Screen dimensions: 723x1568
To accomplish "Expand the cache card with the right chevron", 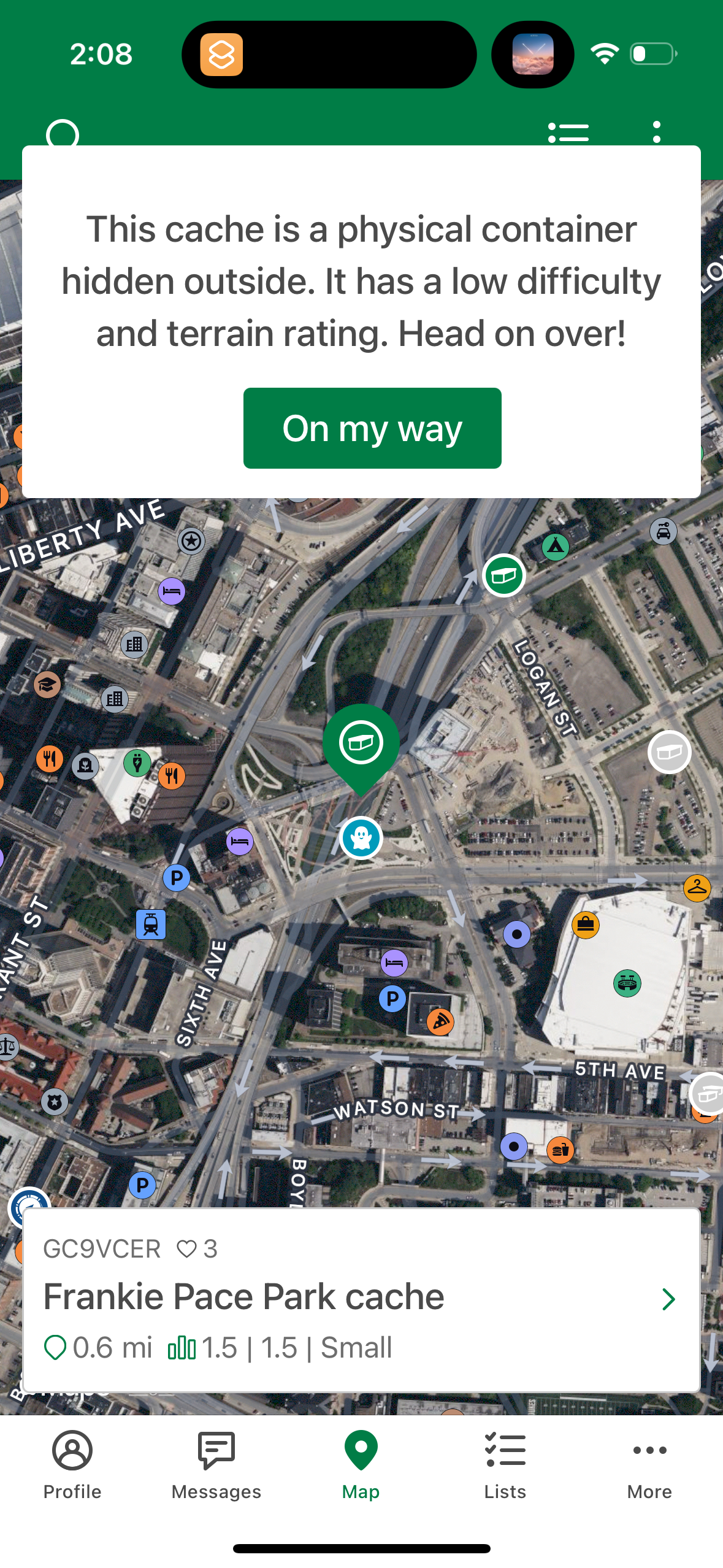I will click(x=668, y=1299).
